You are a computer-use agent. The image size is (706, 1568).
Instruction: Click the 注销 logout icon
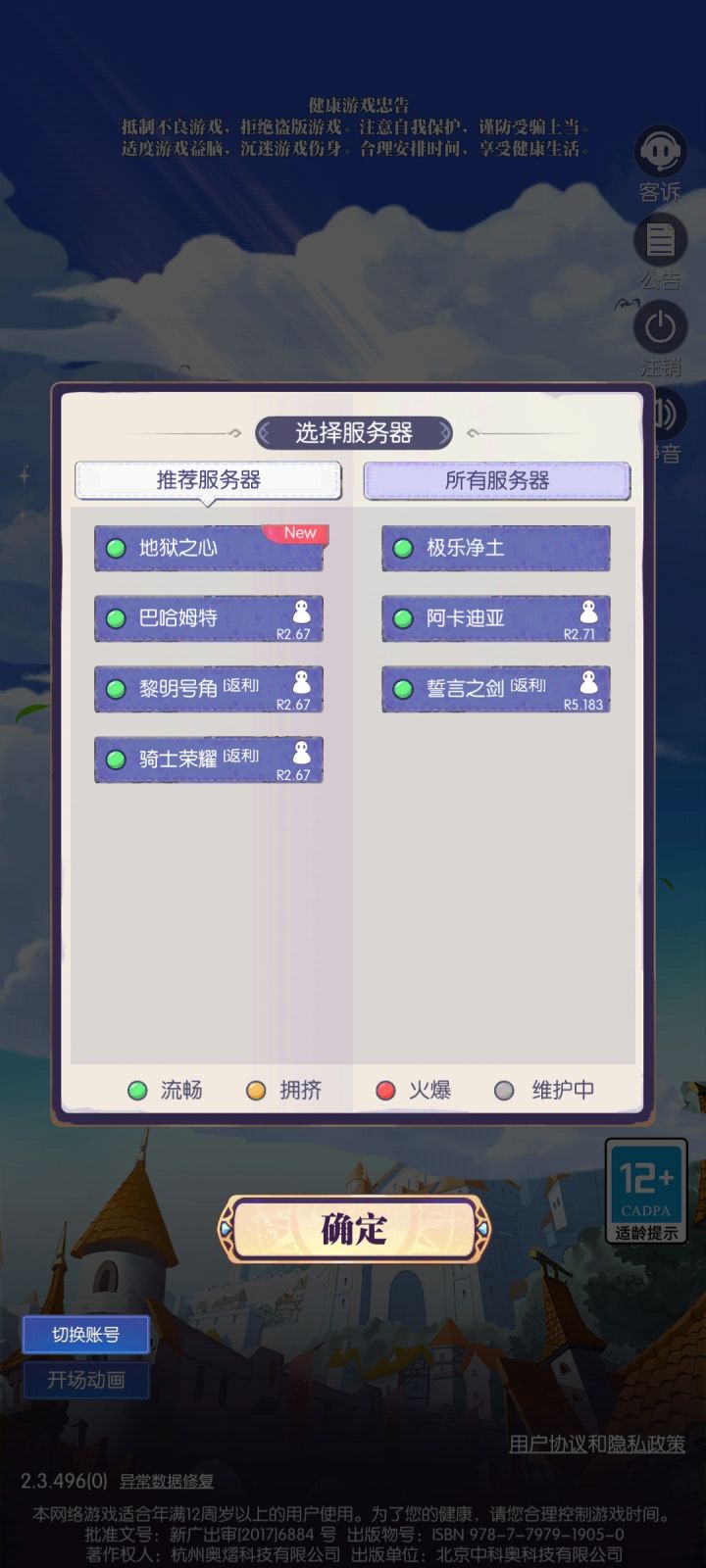pyautogui.click(x=659, y=328)
